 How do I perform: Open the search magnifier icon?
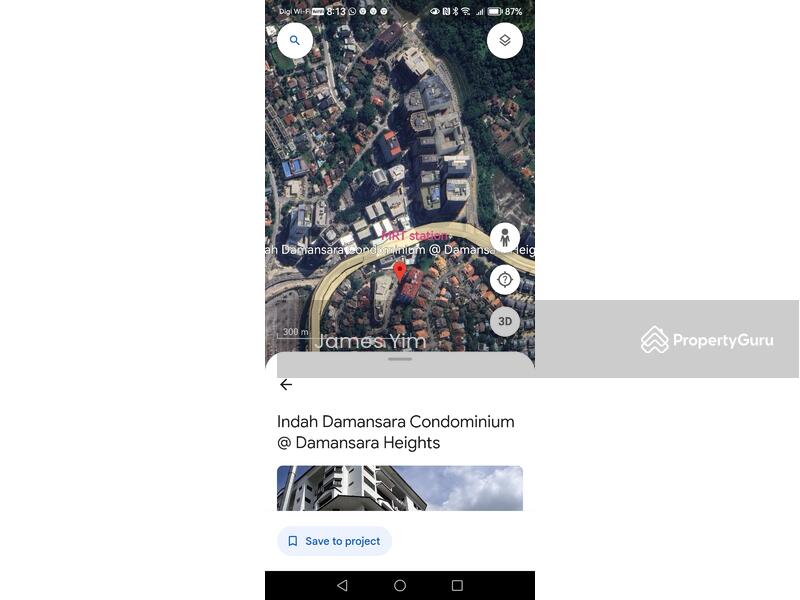295,41
